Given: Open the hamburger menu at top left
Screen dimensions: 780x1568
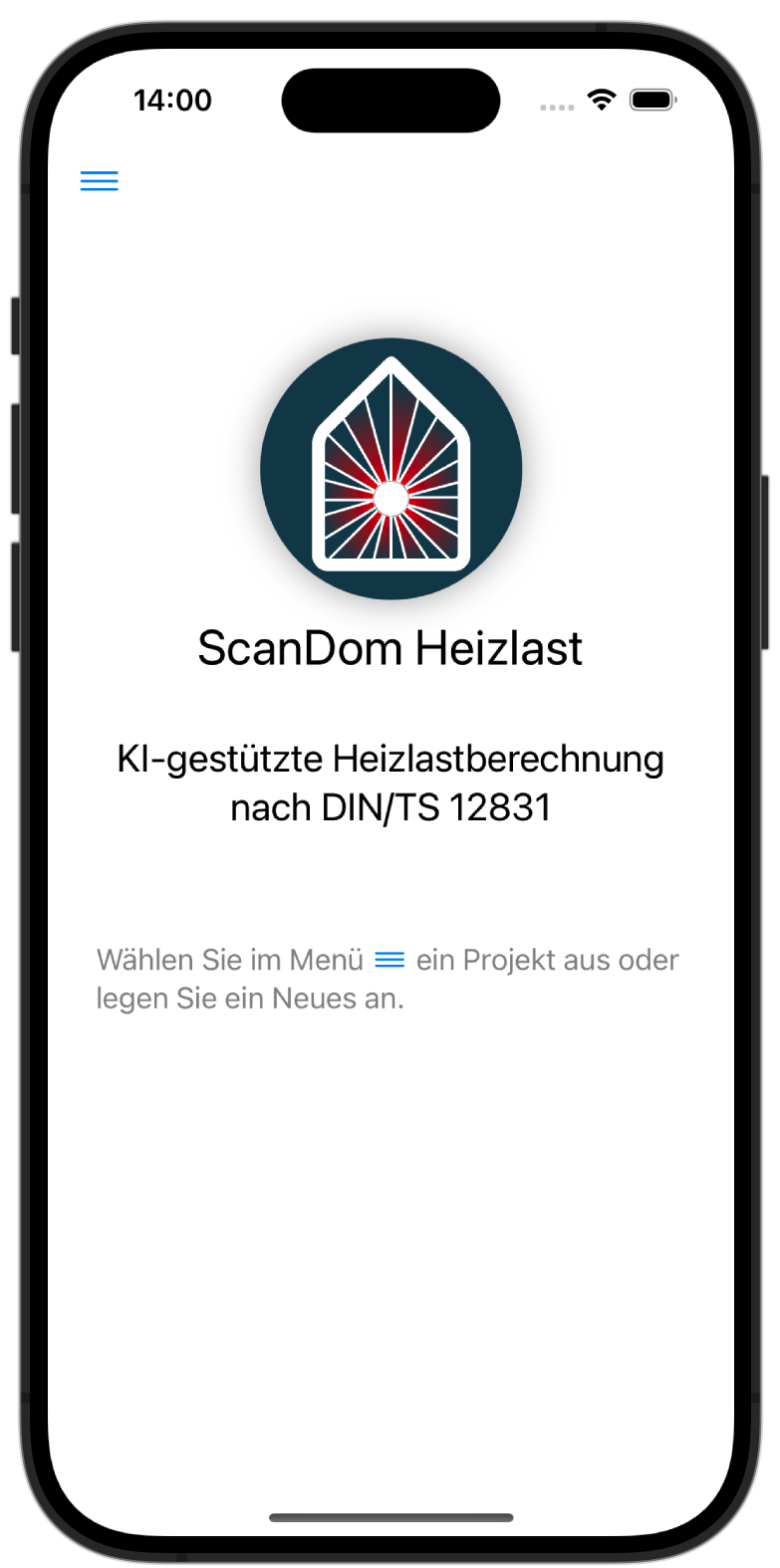Looking at the screenshot, I should pos(100,180).
